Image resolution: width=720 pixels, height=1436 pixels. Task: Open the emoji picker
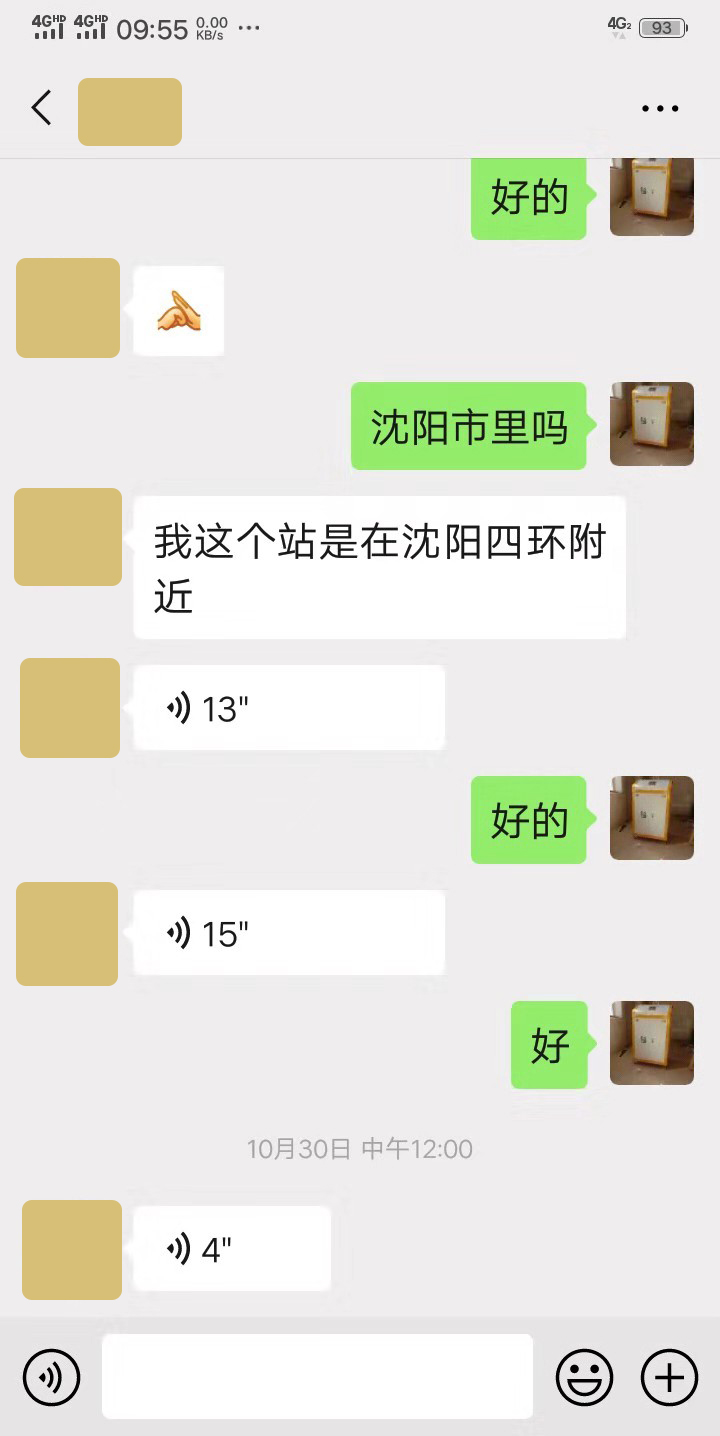(x=585, y=1378)
